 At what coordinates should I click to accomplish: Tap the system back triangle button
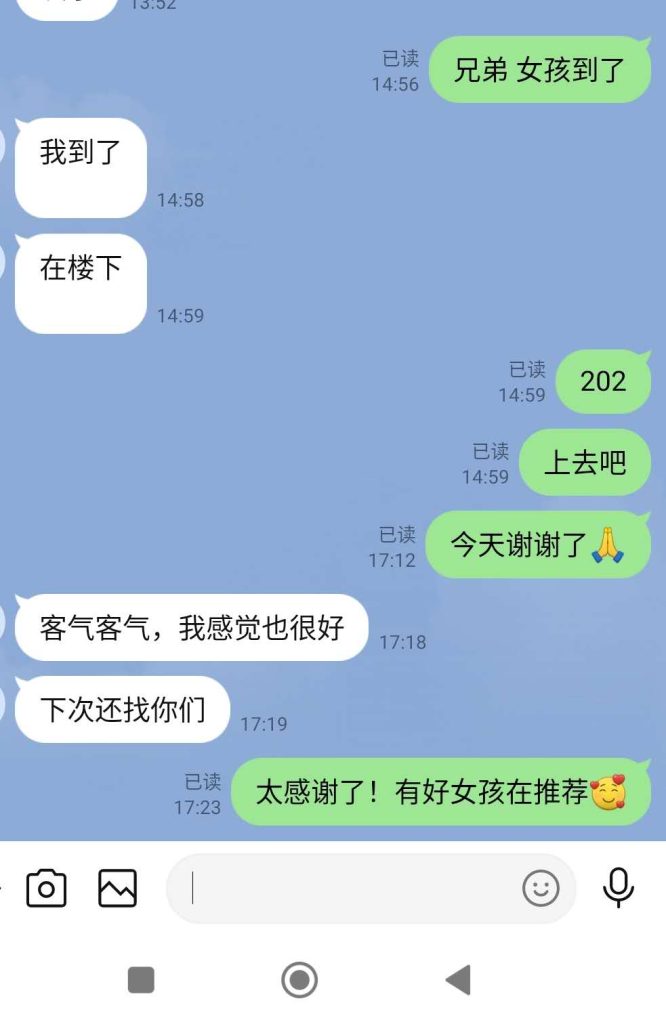pyautogui.click(x=458, y=980)
